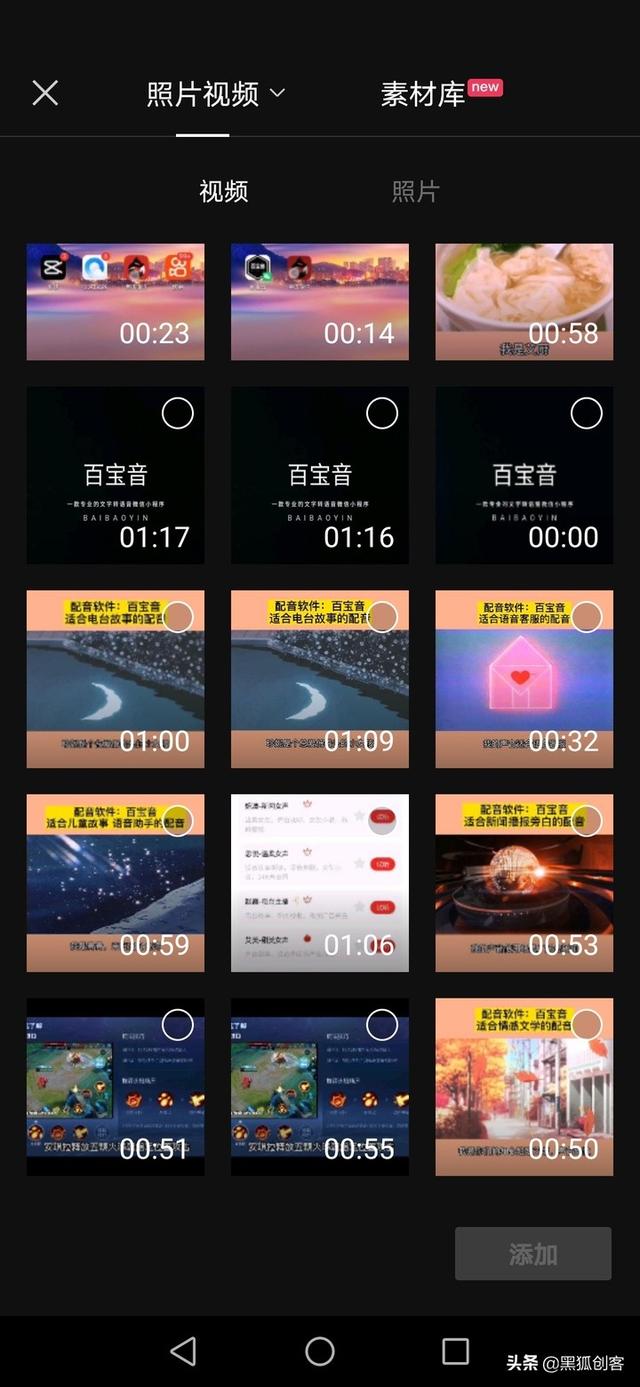
Task: Open the moon video lasting 01:09
Action: pos(319,679)
